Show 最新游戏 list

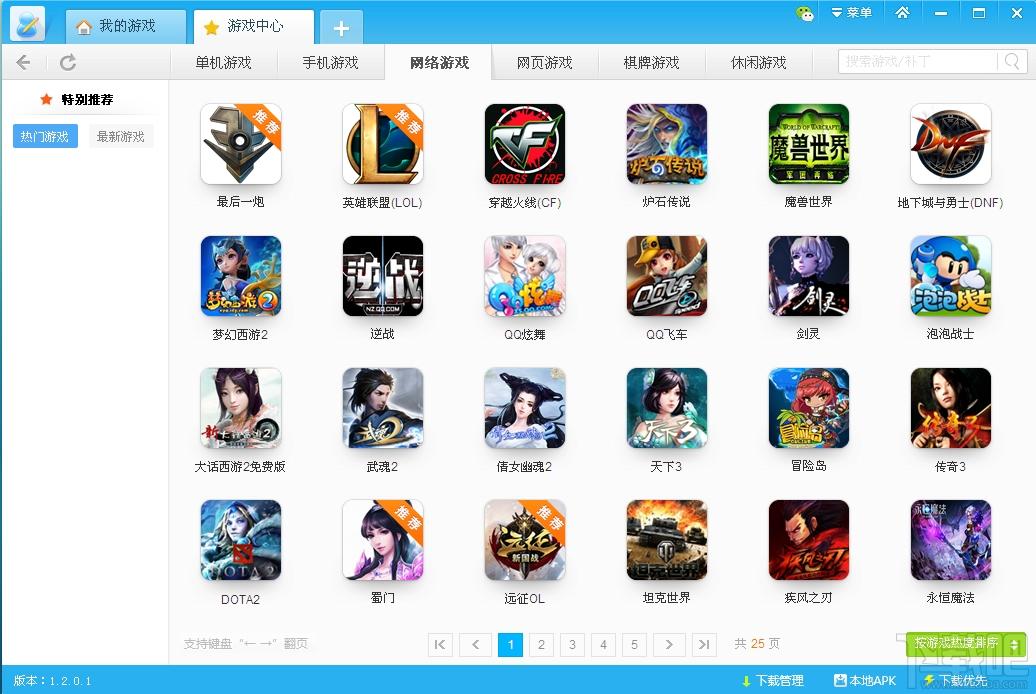[x=120, y=136]
